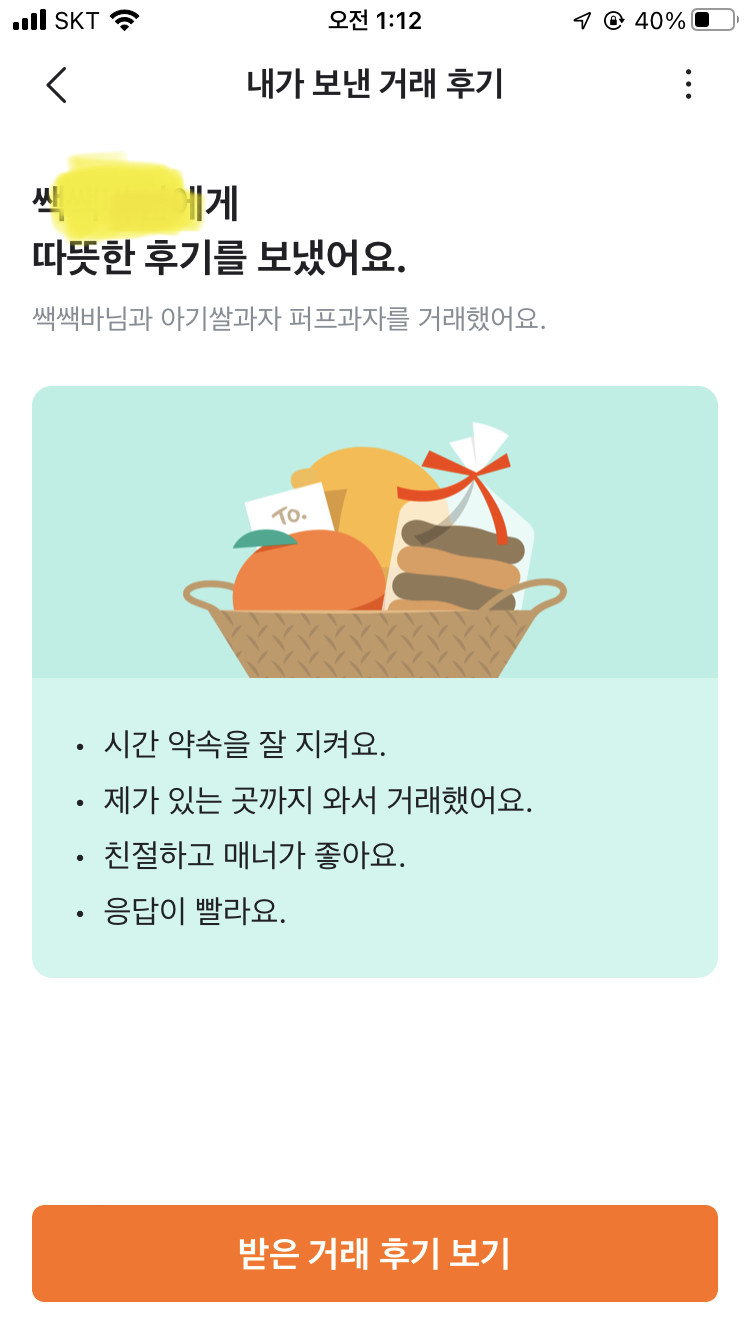Open the three-dot overflow menu
Screen dimensions: 750x1334
pyautogui.click(x=688, y=85)
